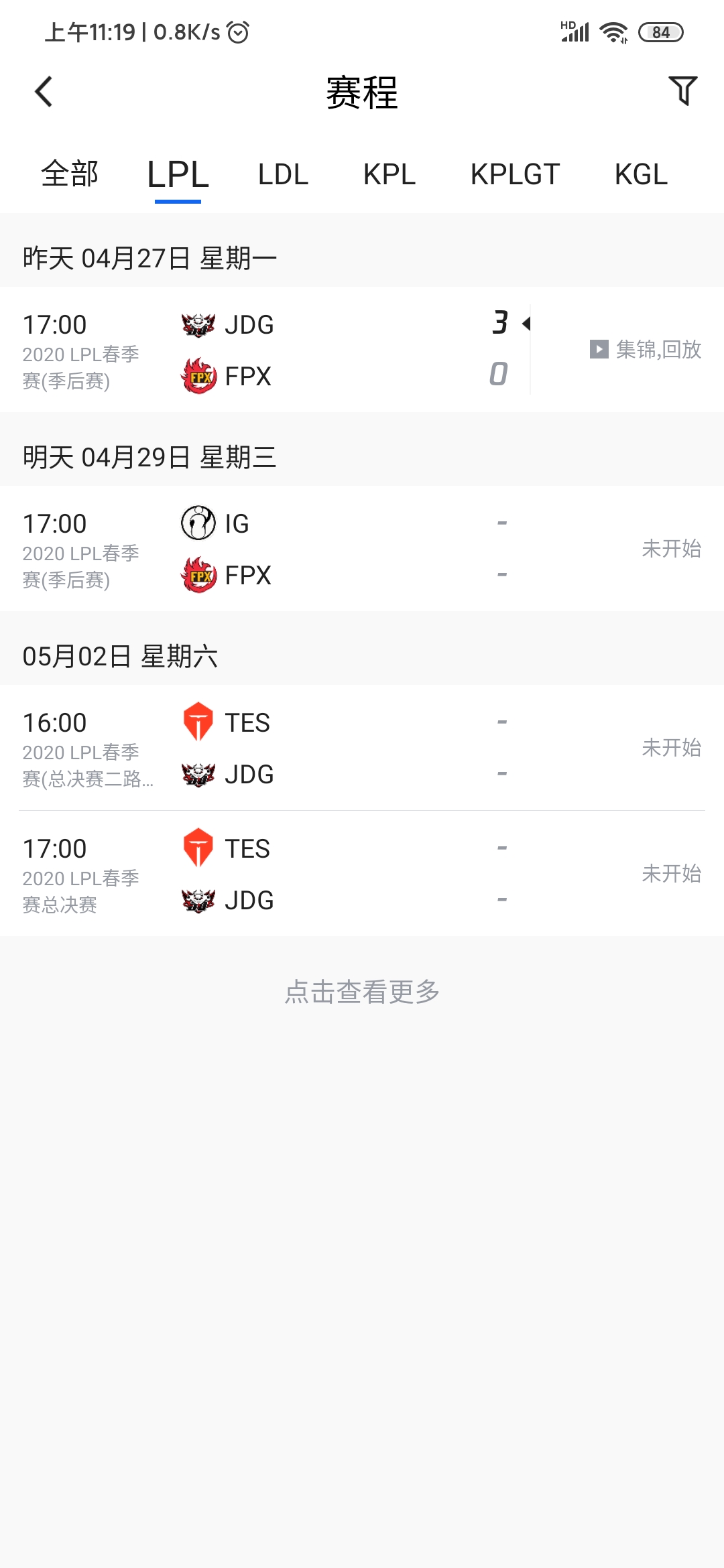The width and height of the screenshot is (724, 1568).
Task: Load more matches via 点击查看更多
Action: (x=362, y=992)
